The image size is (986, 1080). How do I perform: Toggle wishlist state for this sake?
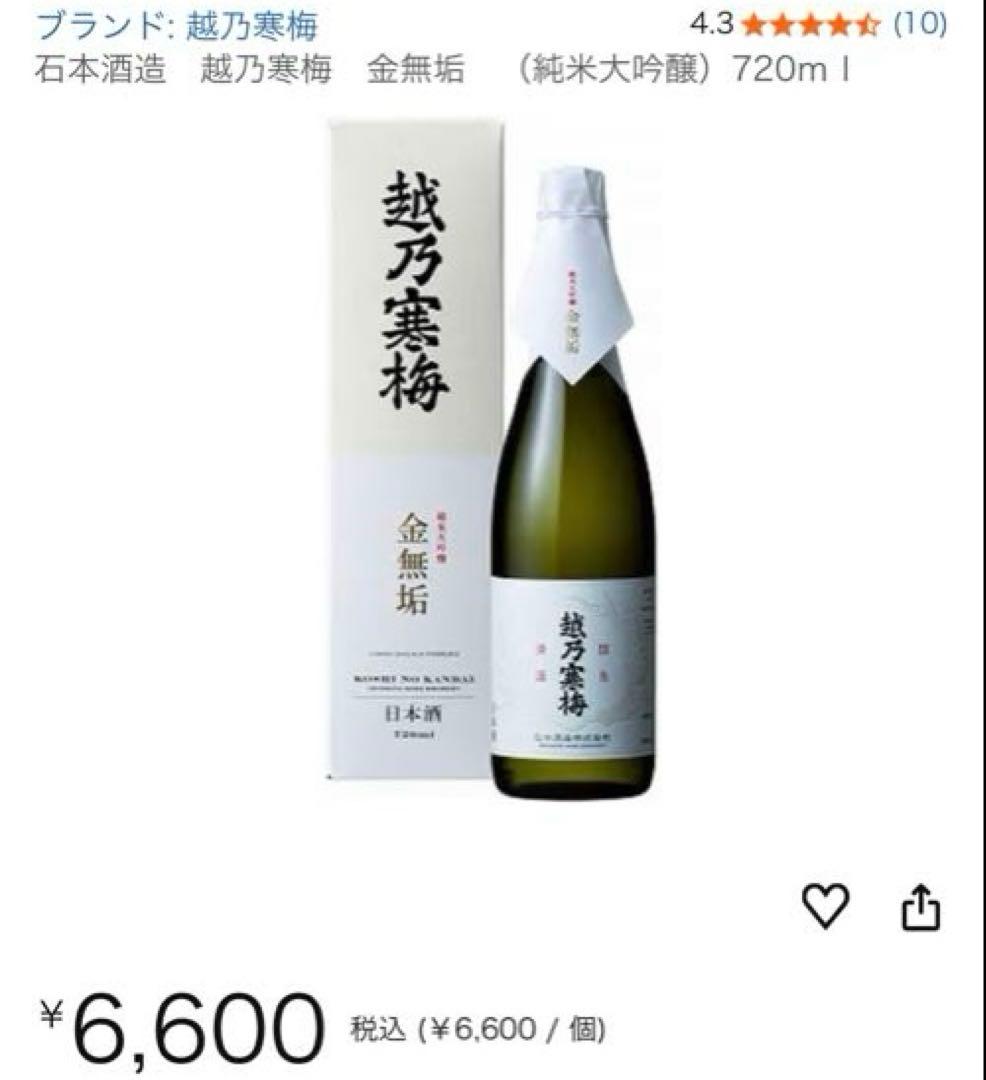[x=826, y=903]
